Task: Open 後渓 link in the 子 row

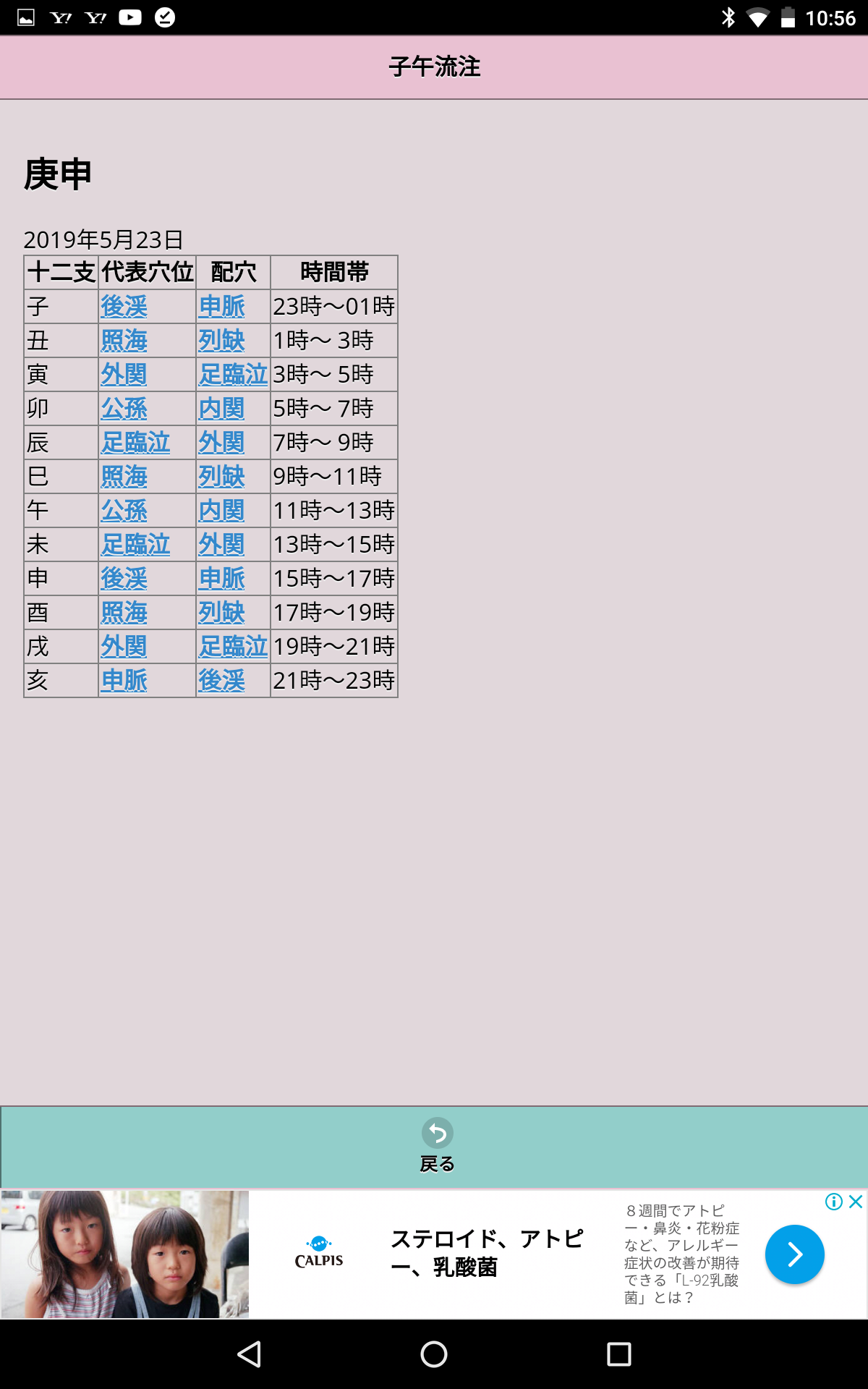Action: (x=124, y=307)
